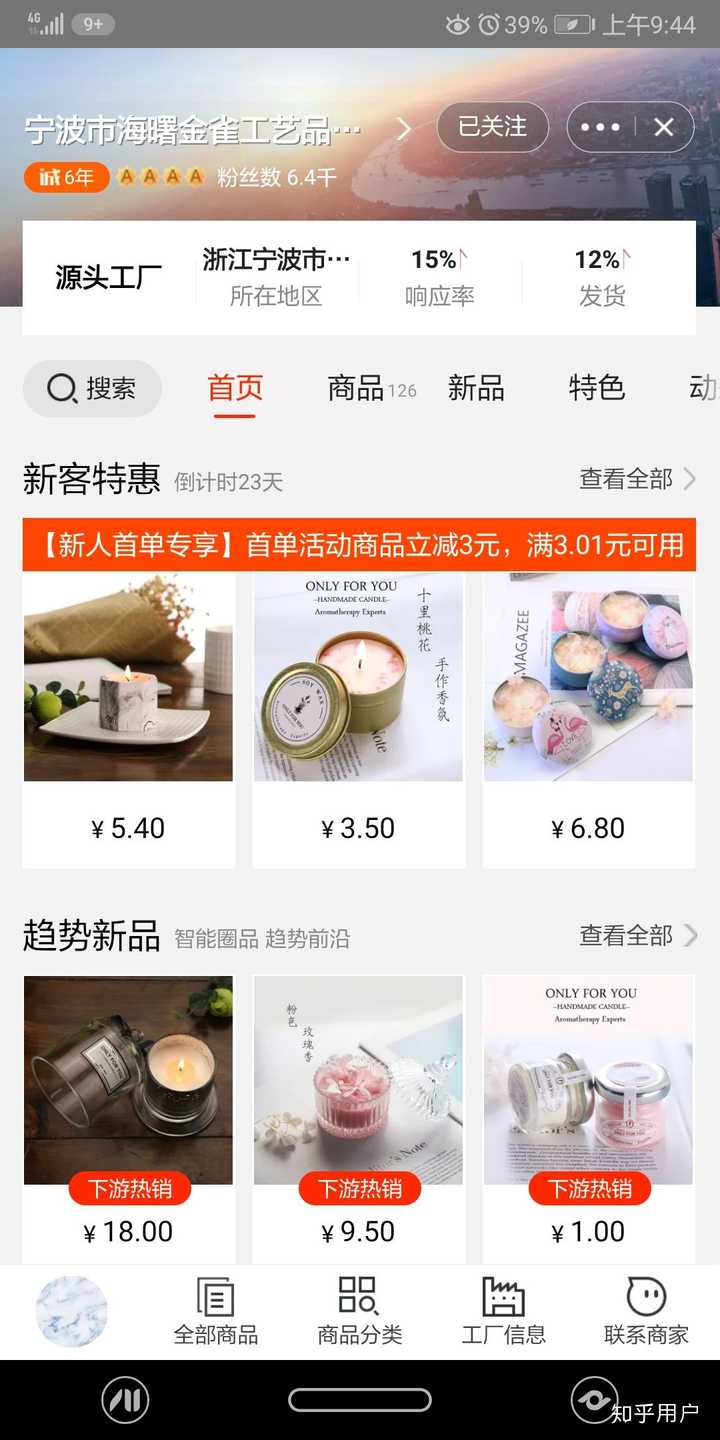720x1440 pixels.
Task: Open the shop name arrow at the top
Action: coord(403,128)
